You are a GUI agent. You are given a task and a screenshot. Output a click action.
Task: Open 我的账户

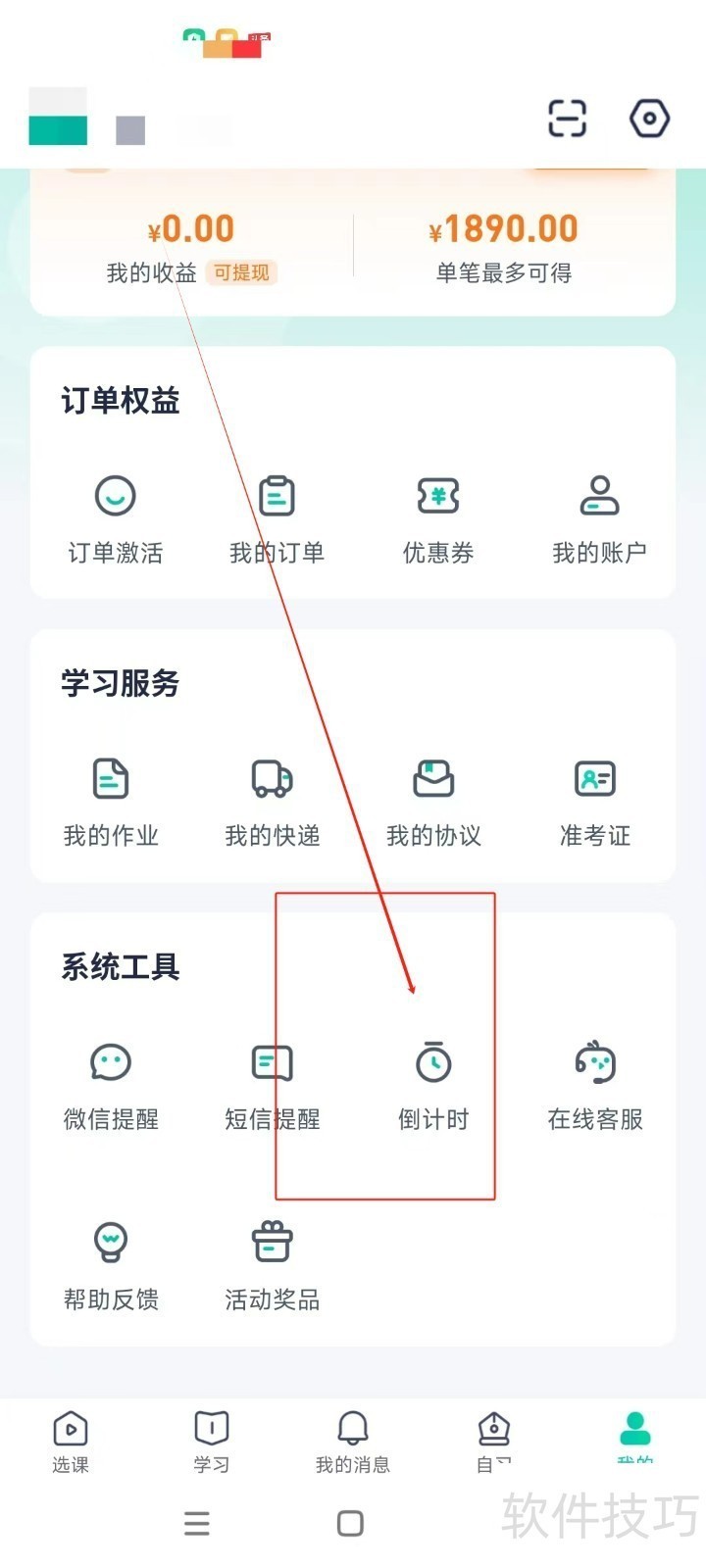(x=599, y=518)
